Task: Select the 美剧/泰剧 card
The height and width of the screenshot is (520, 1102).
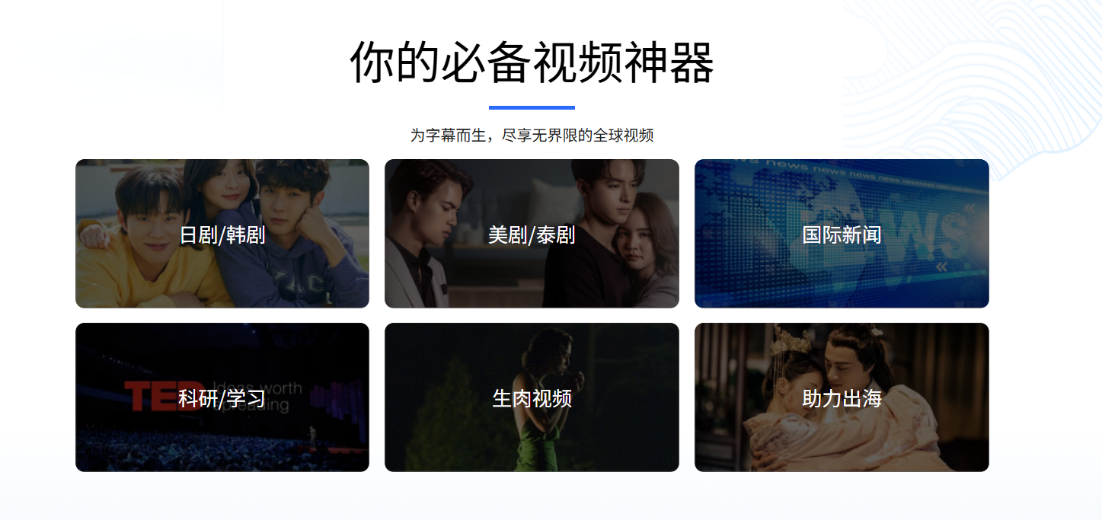Action: [x=531, y=234]
